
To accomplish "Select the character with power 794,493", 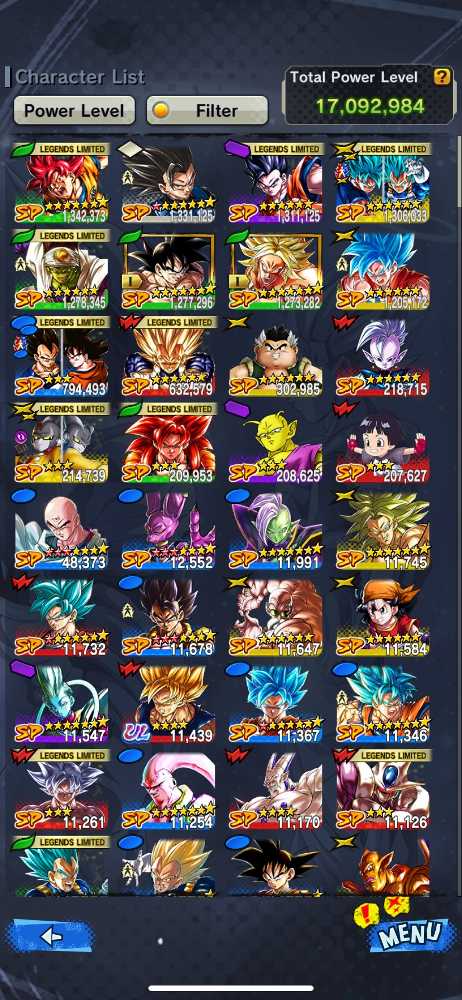I will (61, 356).
